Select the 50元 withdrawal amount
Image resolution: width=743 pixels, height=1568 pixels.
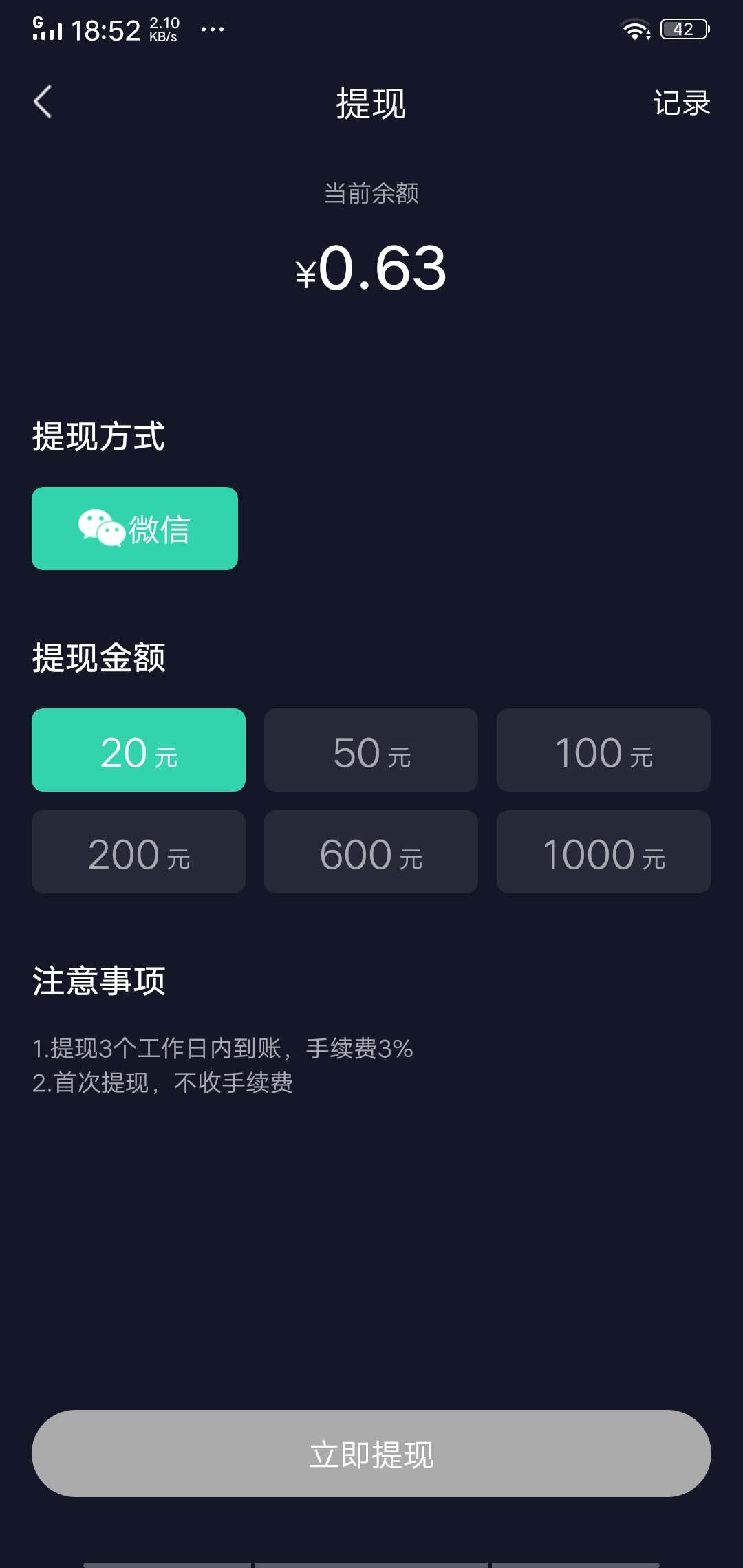(371, 750)
